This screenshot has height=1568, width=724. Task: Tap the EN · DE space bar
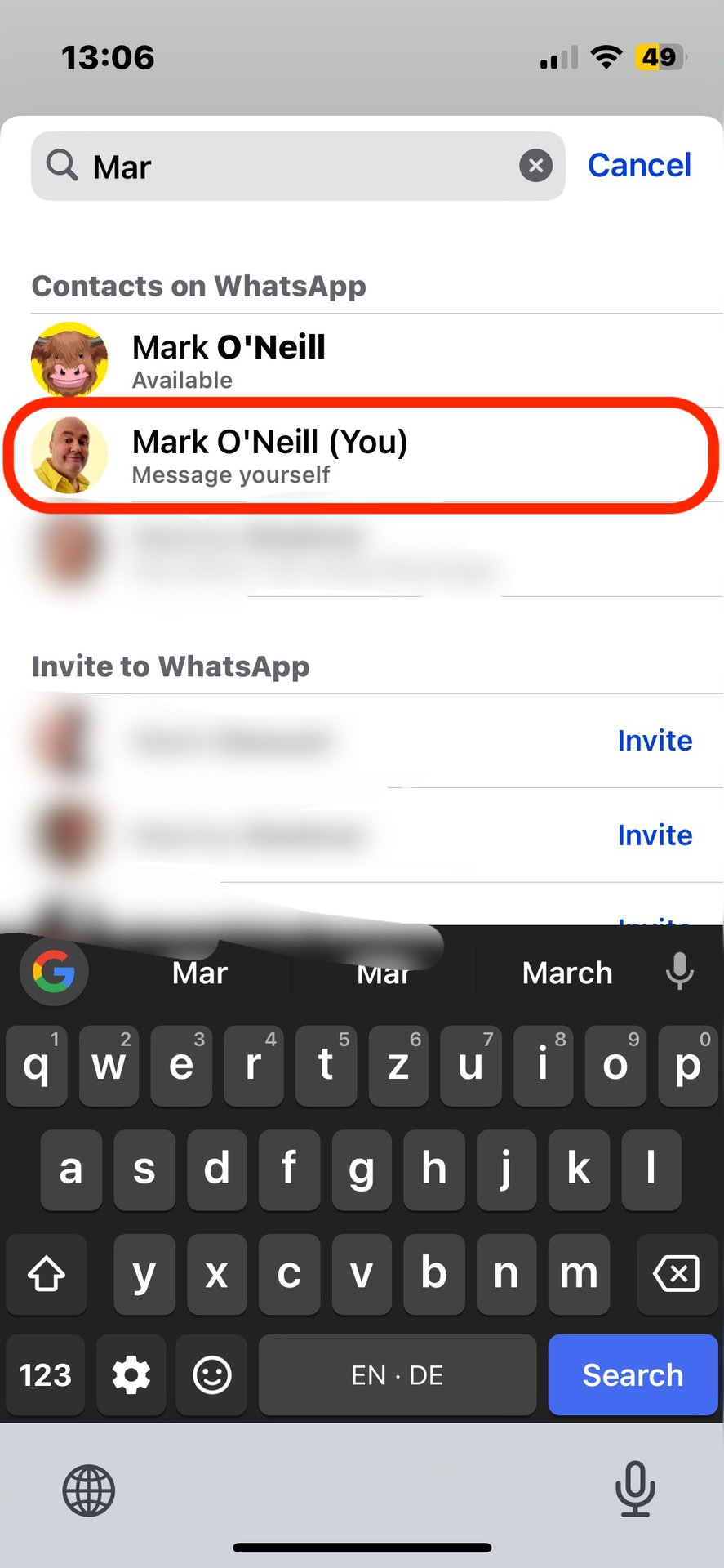click(397, 1375)
